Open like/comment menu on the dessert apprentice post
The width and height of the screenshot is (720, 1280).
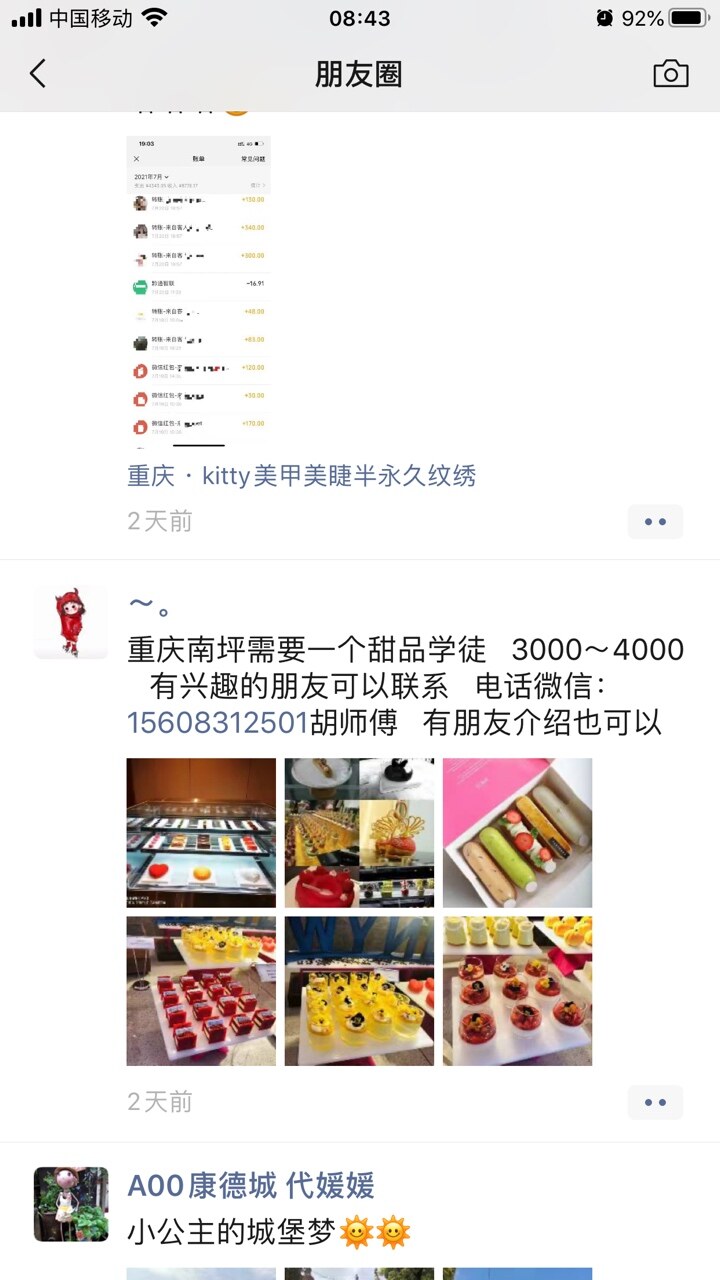tap(655, 1102)
